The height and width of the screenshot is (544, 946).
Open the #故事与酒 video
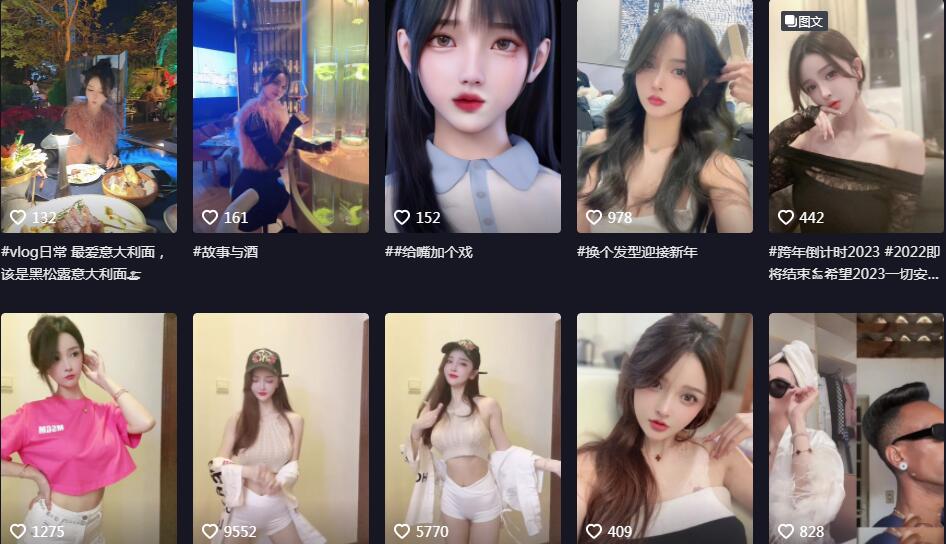(280, 115)
